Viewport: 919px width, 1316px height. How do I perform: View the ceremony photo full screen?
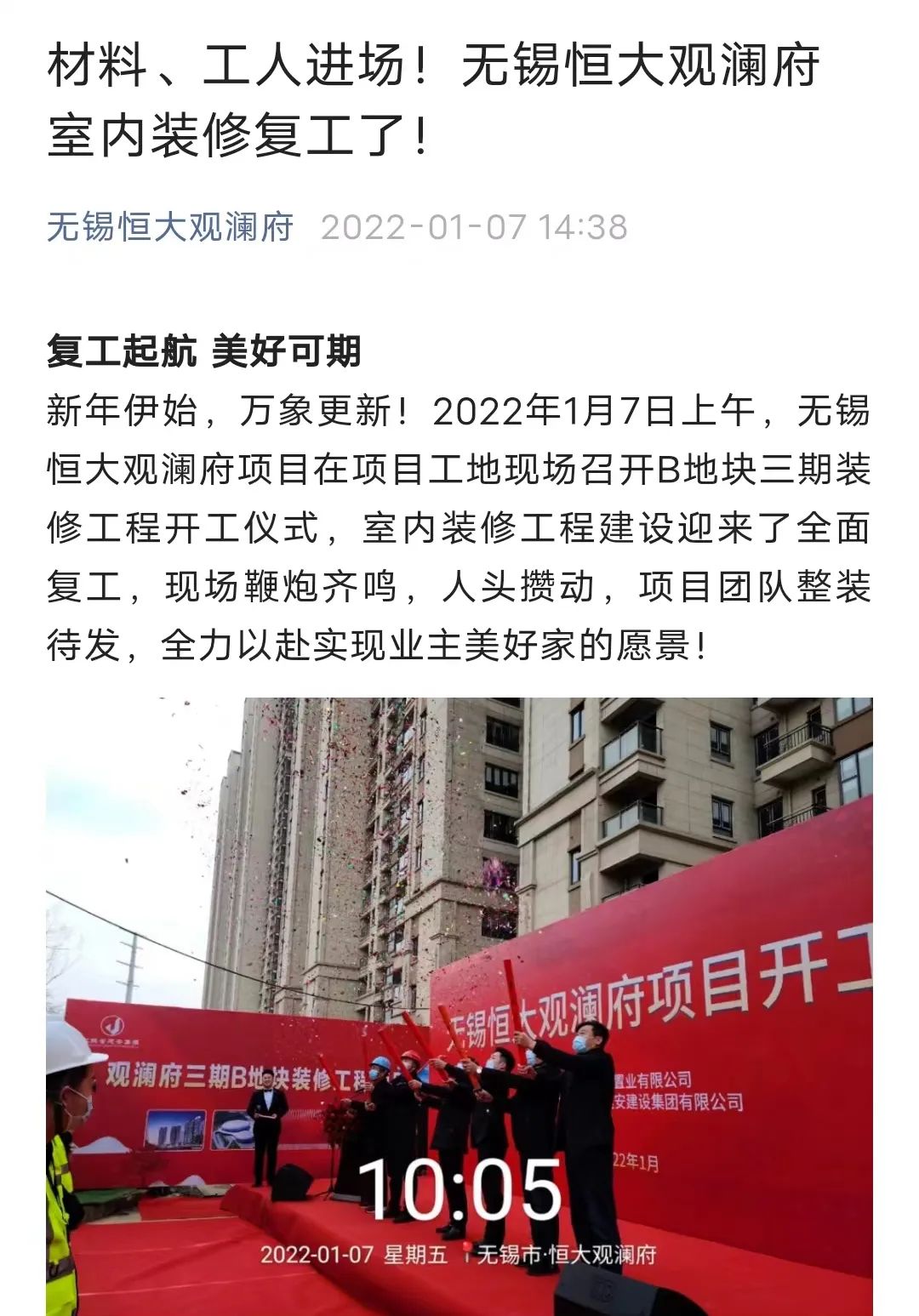pos(459,1004)
